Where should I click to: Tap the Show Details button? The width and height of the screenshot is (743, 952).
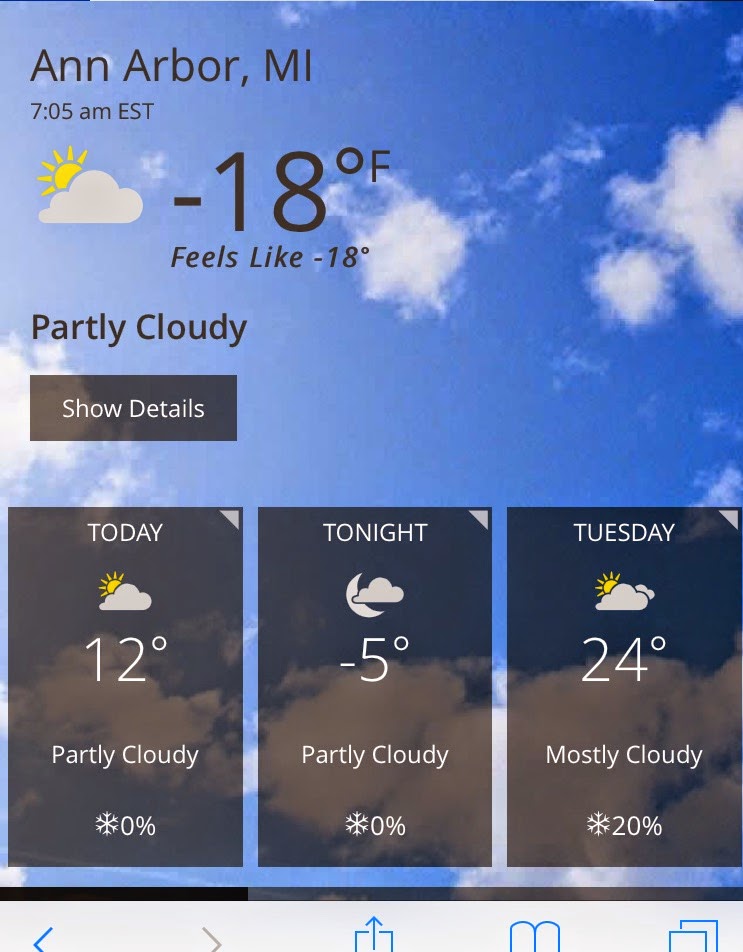coord(133,408)
